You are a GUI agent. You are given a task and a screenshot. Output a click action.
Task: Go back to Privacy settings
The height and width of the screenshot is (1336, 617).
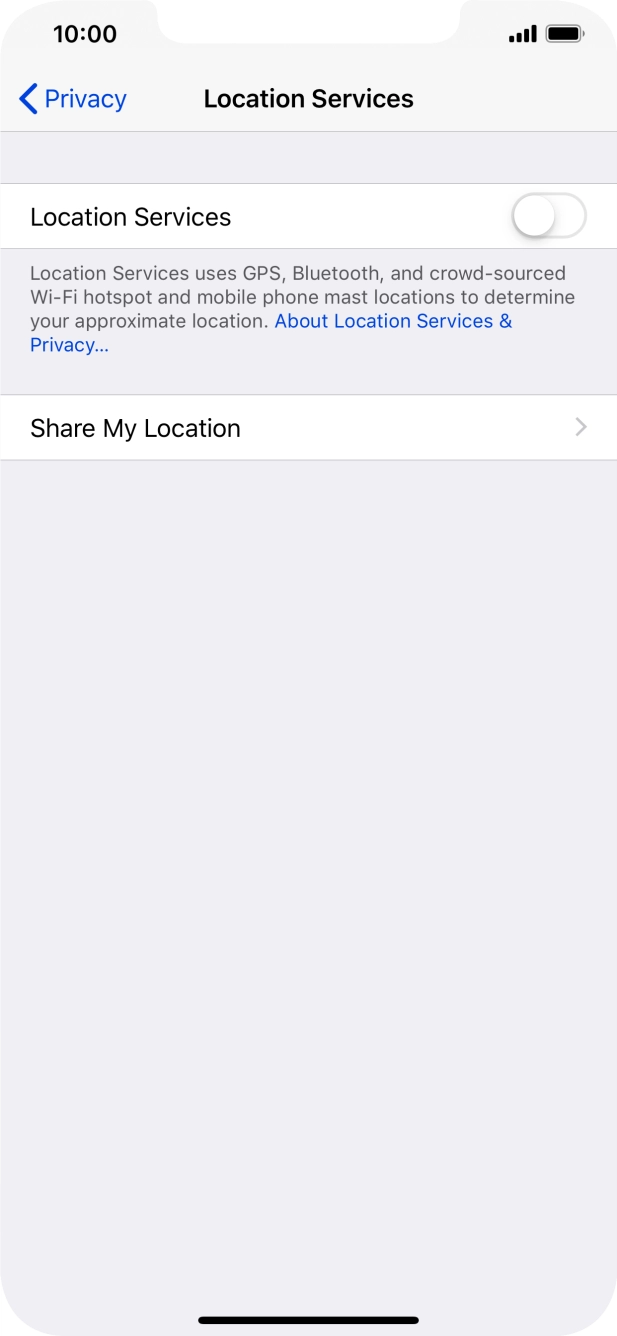click(72, 99)
